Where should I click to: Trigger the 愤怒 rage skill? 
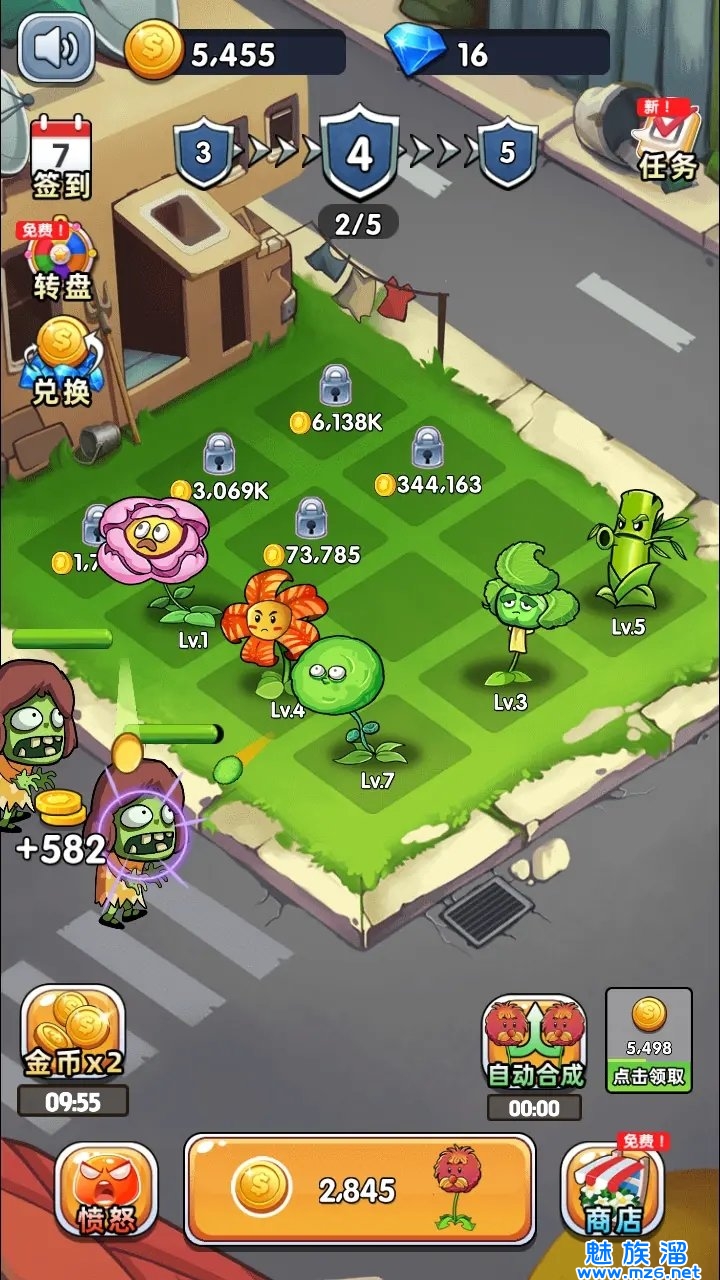click(106, 1190)
